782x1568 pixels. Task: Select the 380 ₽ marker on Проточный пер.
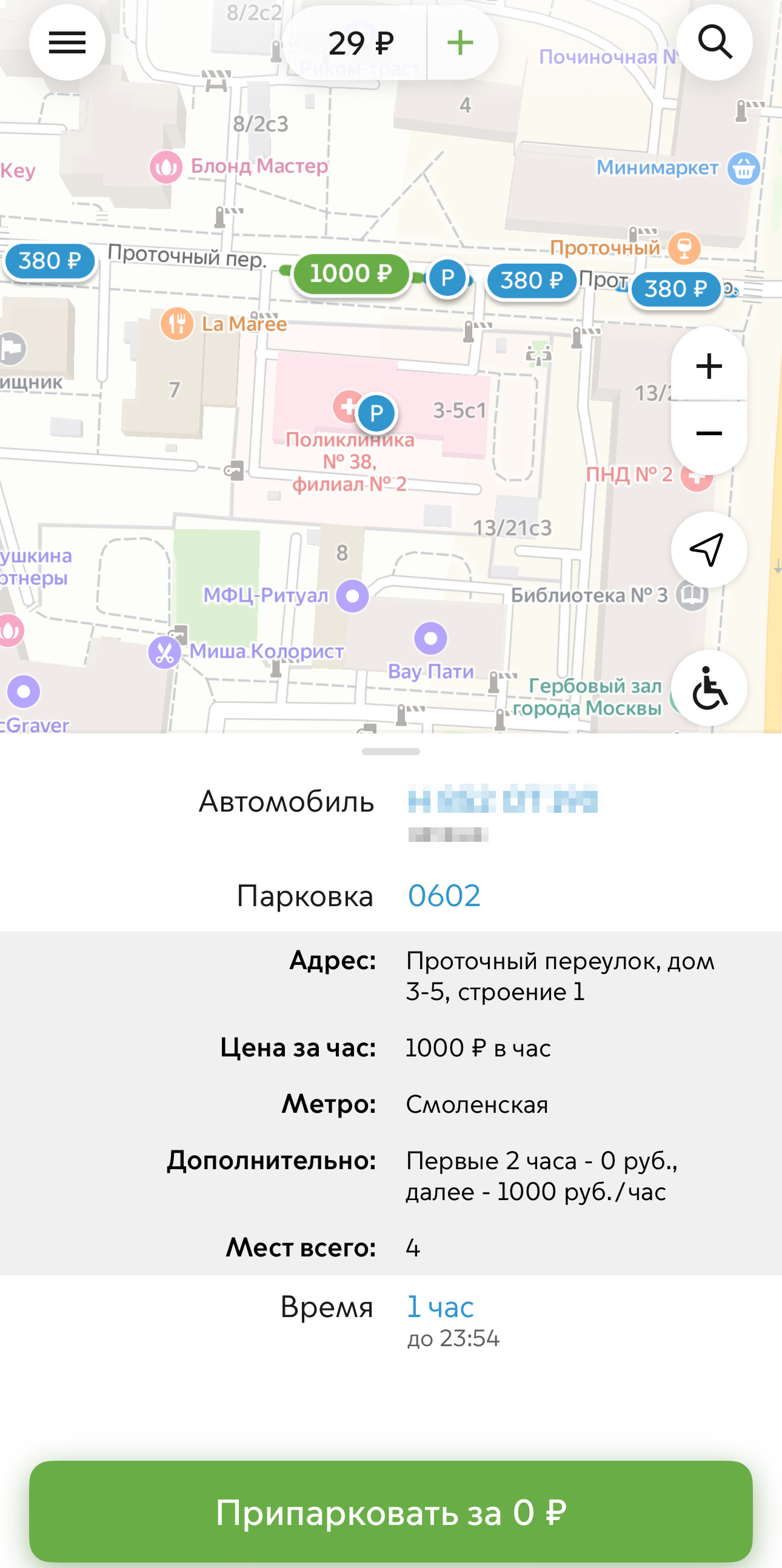531,280
